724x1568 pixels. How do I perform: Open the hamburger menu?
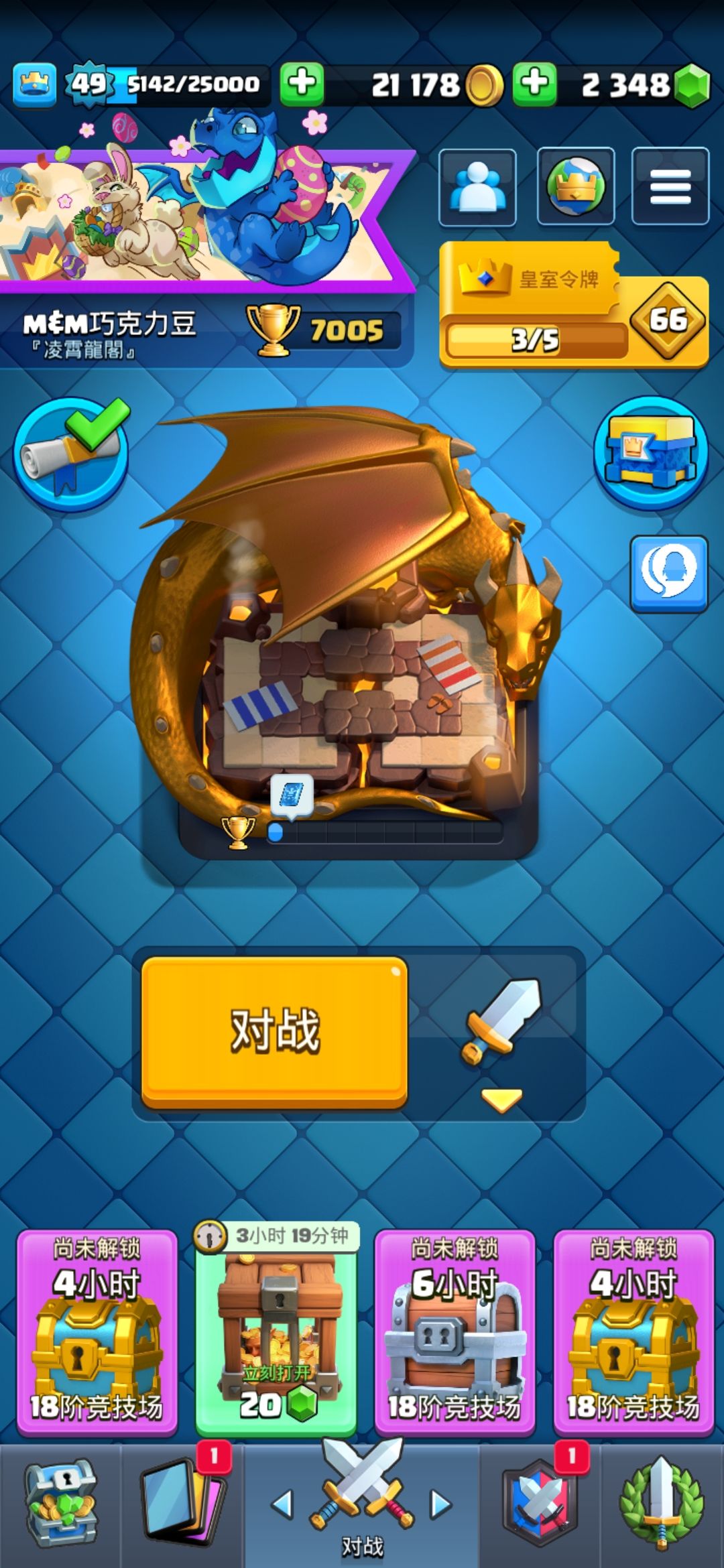point(670,187)
